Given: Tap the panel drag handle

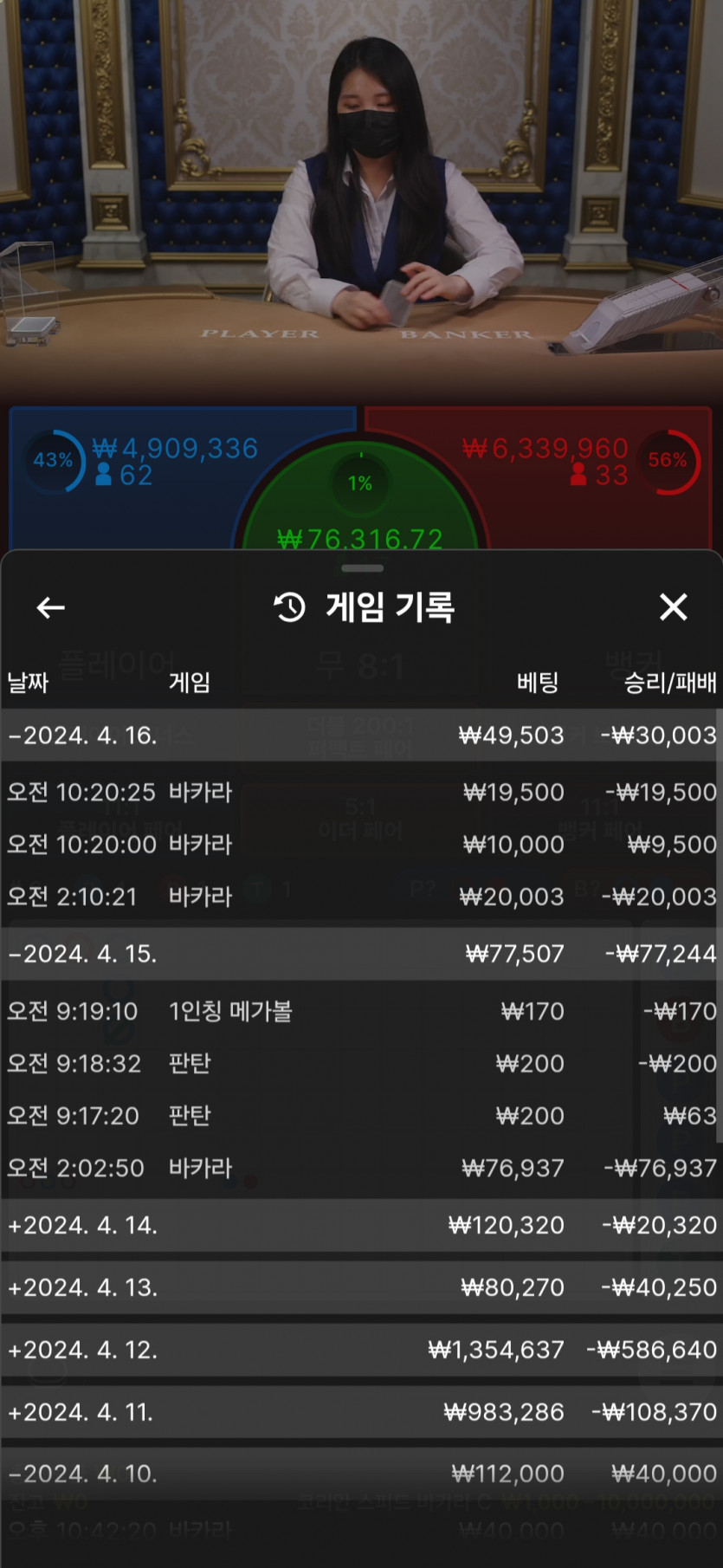Looking at the screenshot, I should (x=362, y=568).
